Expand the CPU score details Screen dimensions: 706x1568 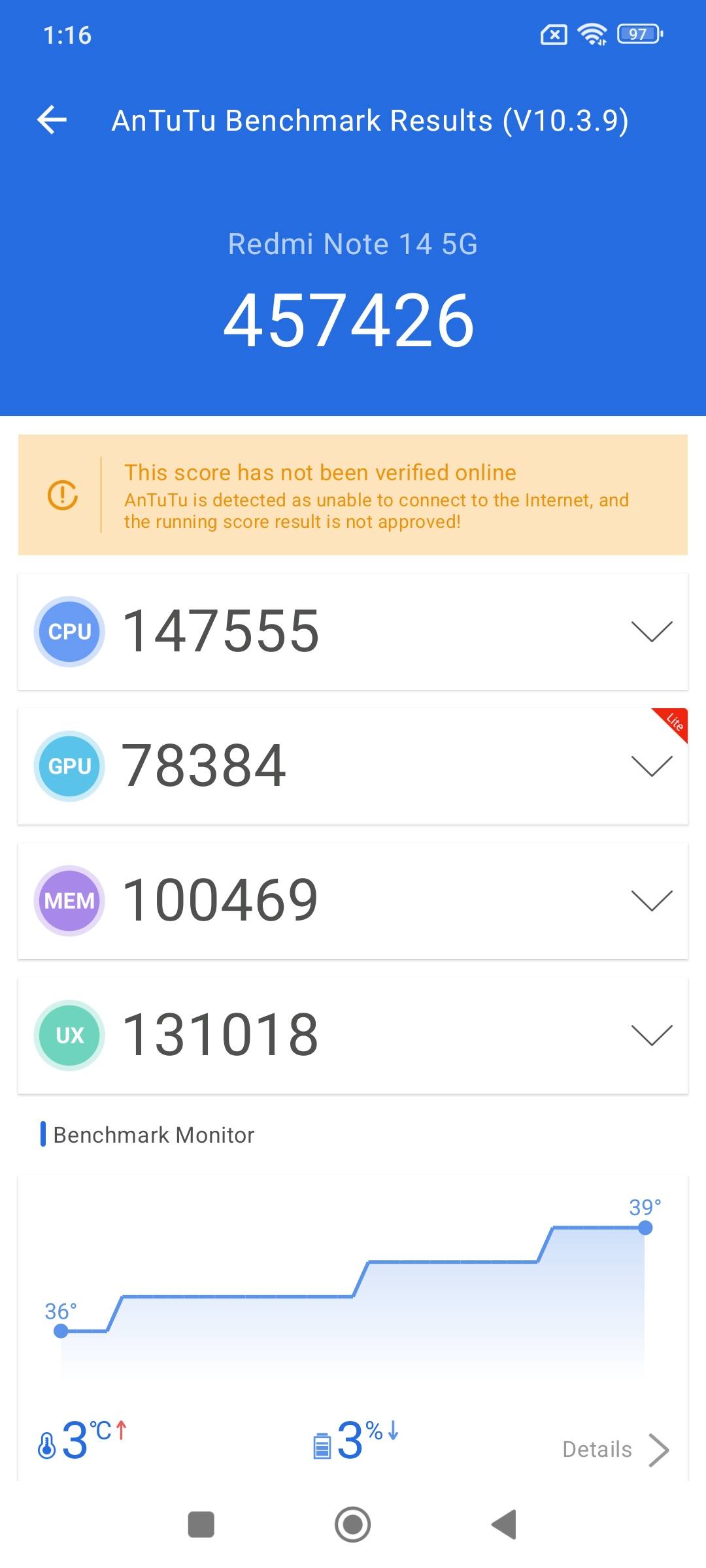651,631
